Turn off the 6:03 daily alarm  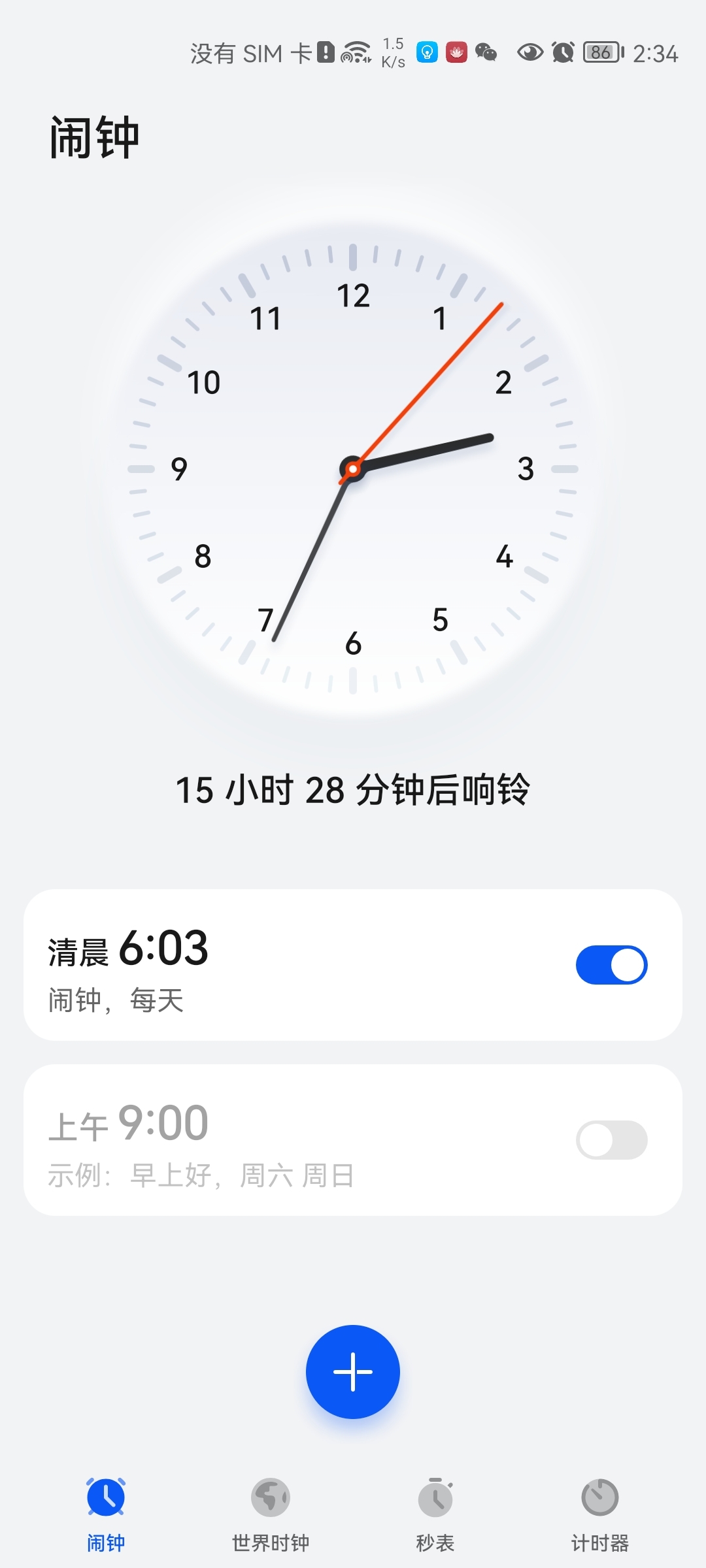point(611,965)
